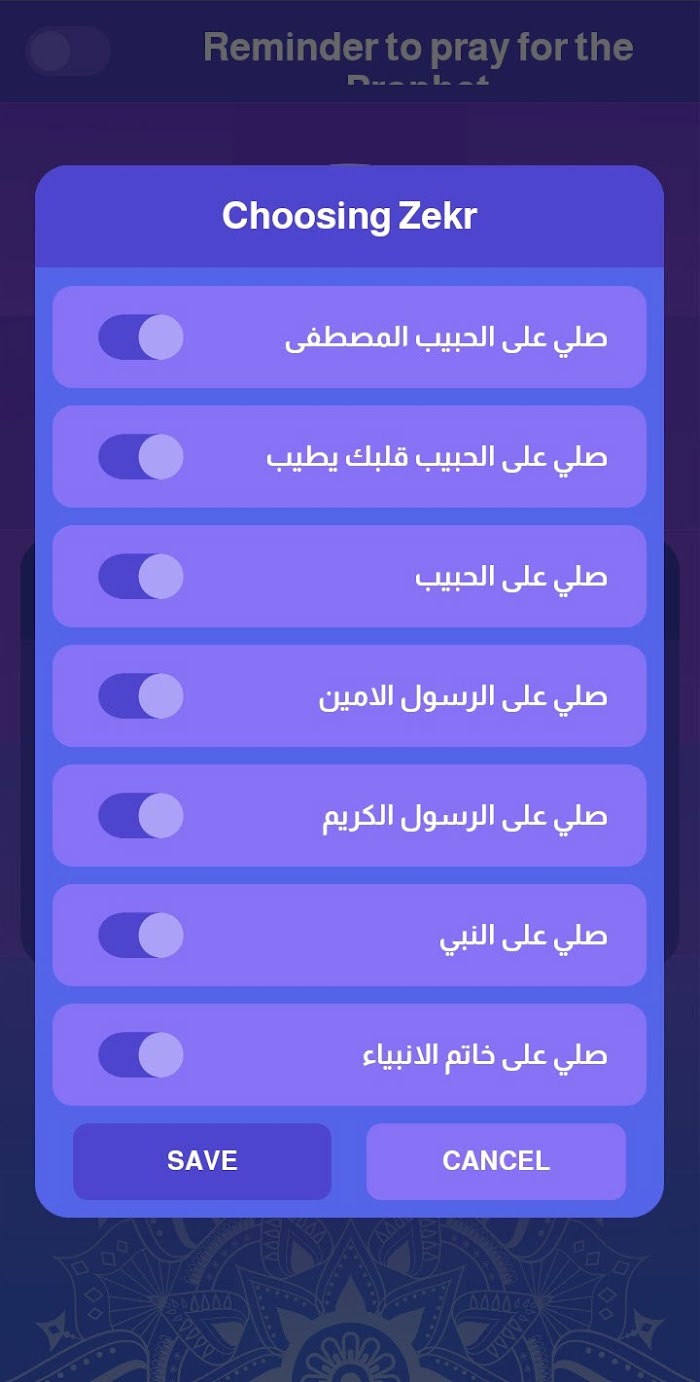Disable صلي على خاتم الانبياء toggle

coord(141,1055)
